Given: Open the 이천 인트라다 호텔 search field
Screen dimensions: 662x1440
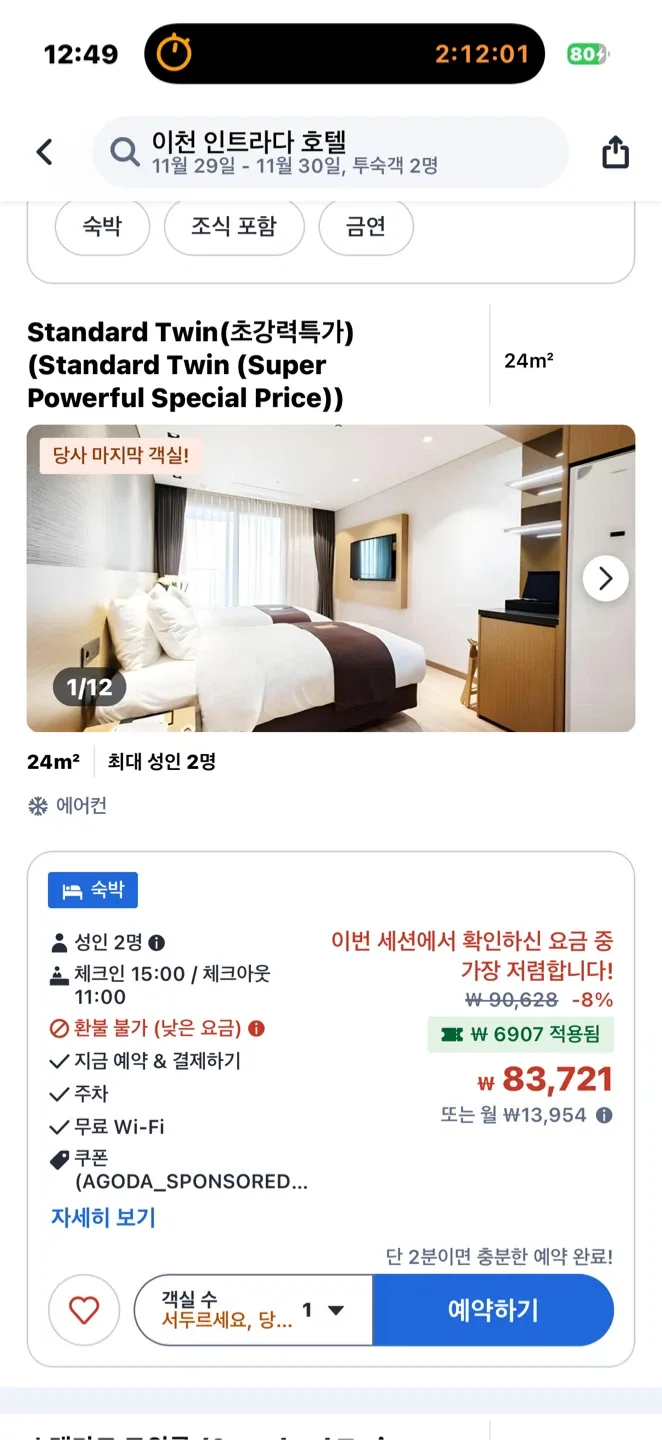Looking at the screenshot, I should [330, 152].
